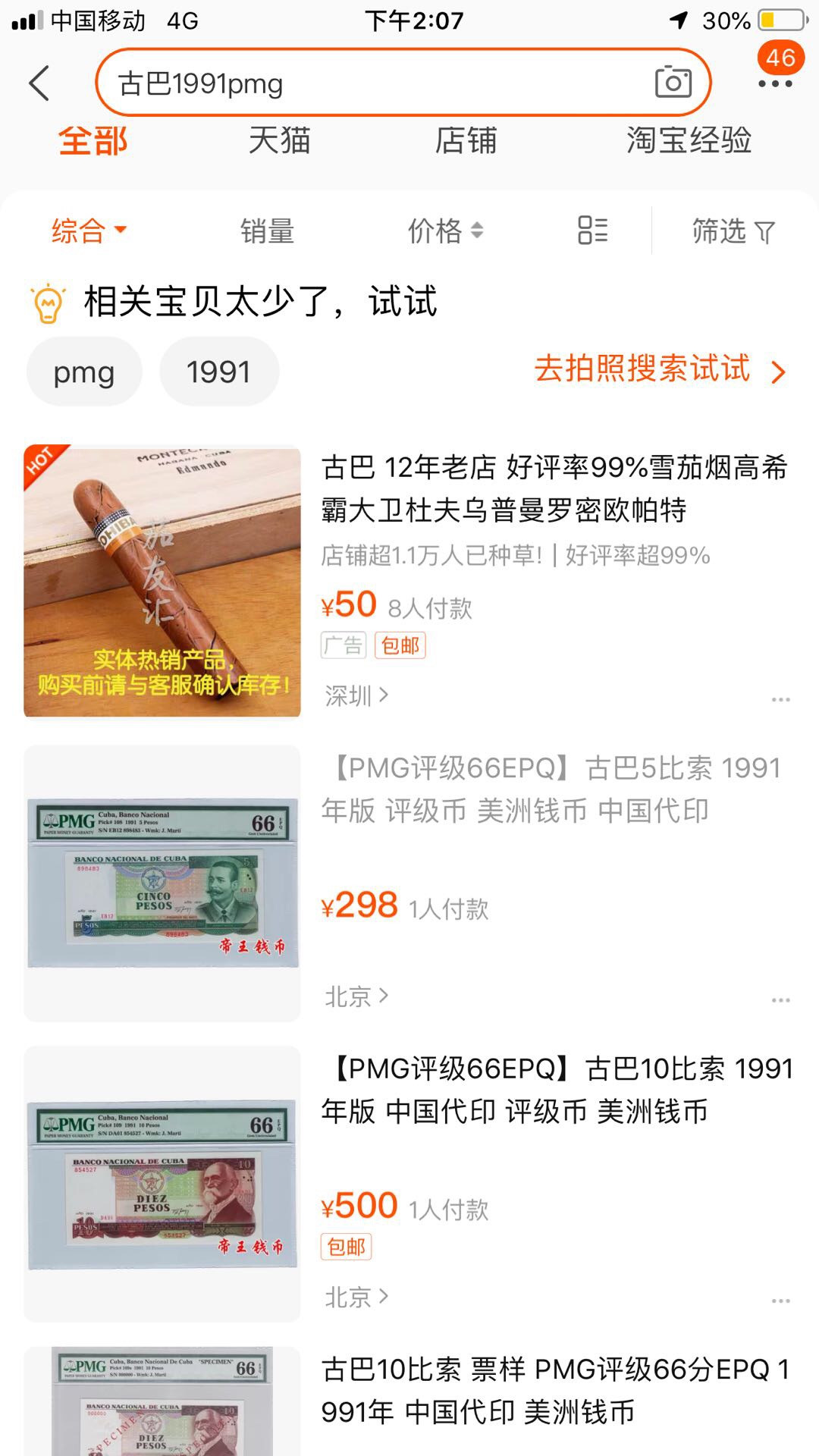This screenshot has height=1456, width=819.
Task: Toggle price sorting with 价格 arrows
Action: click(446, 233)
